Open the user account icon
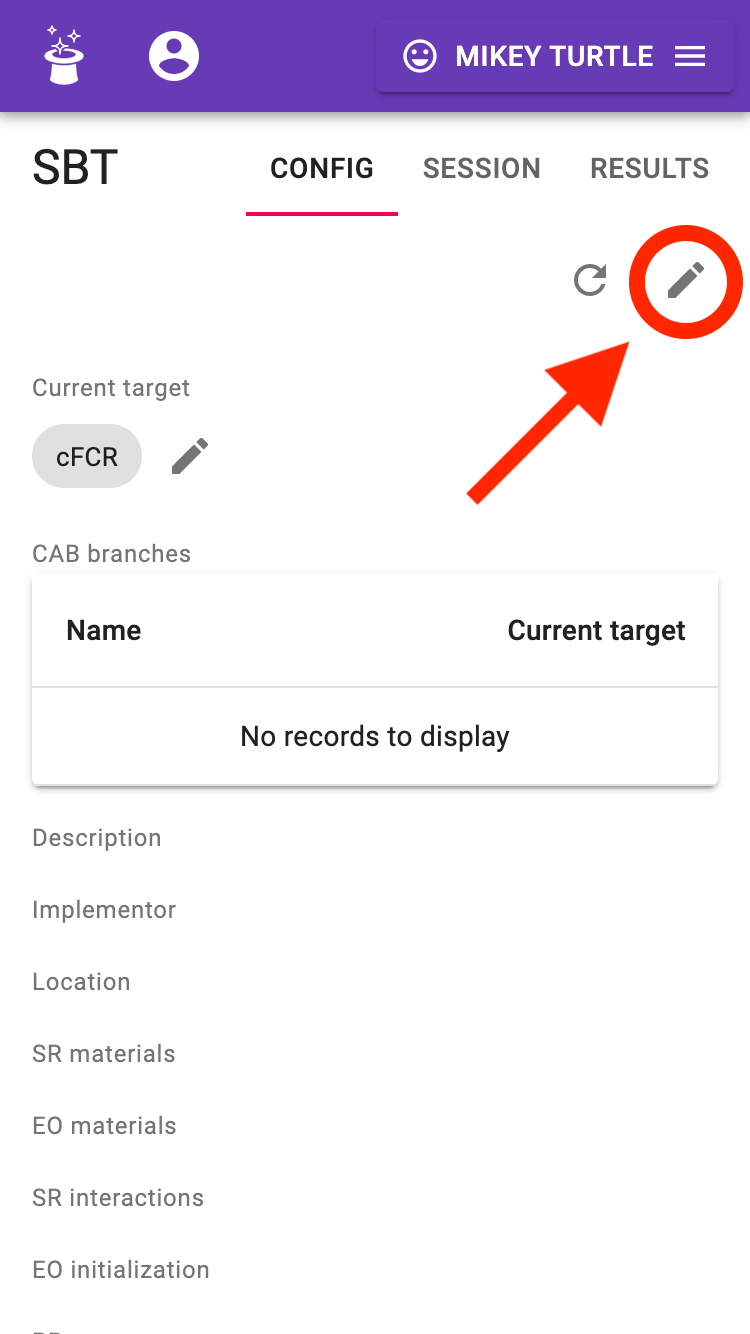 coord(174,56)
